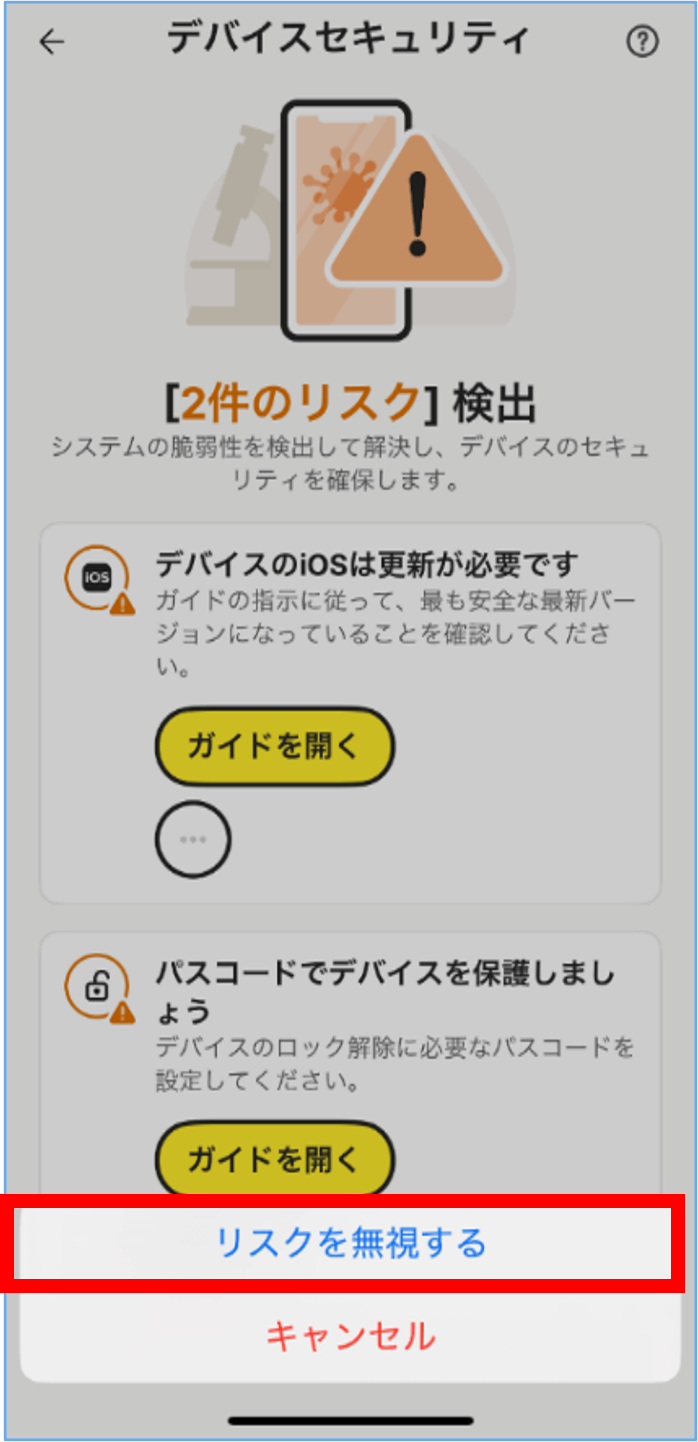Image resolution: width=698 pixels, height=1442 pixels.
Task: Open the guide for the iOS update
Action: pos(274,746)
